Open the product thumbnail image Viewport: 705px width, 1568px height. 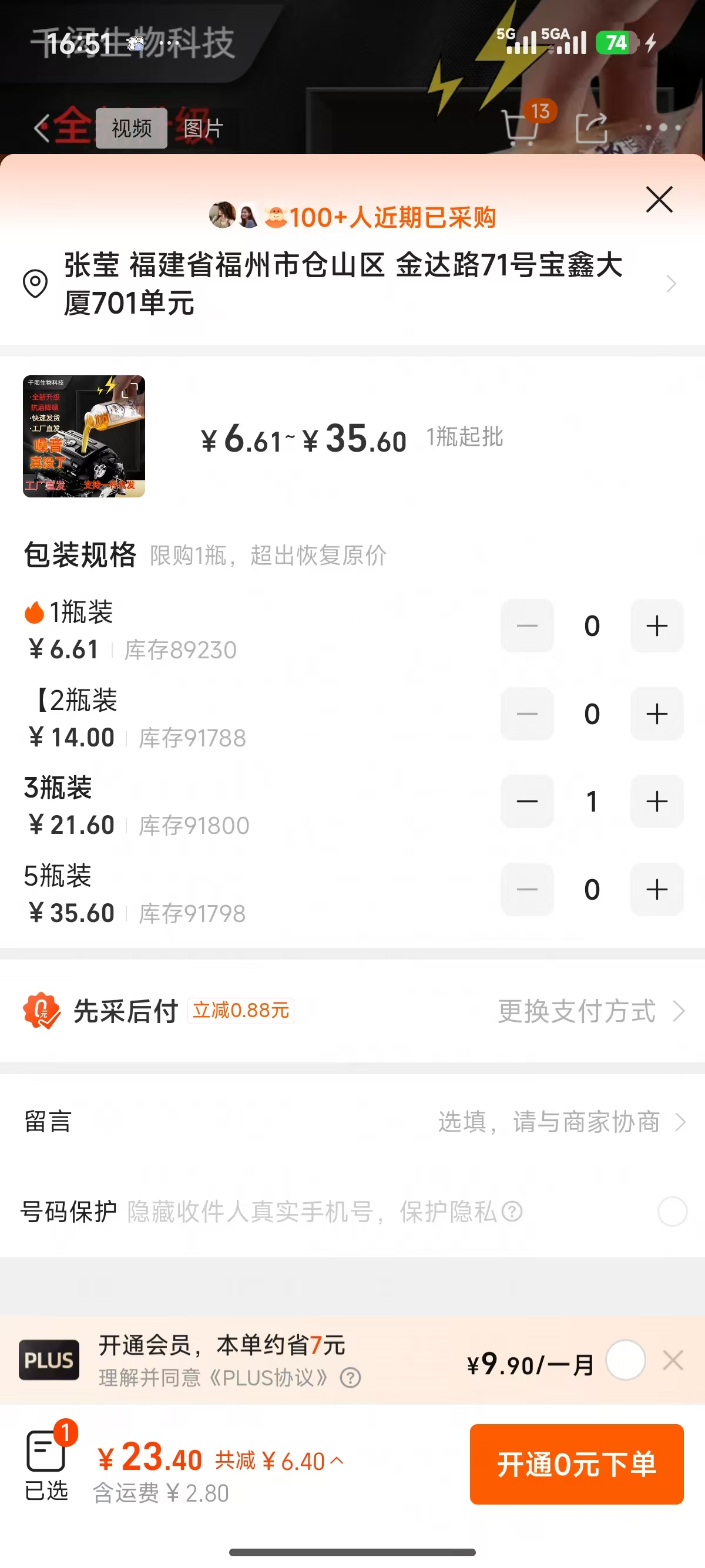[x=84, y=436]
